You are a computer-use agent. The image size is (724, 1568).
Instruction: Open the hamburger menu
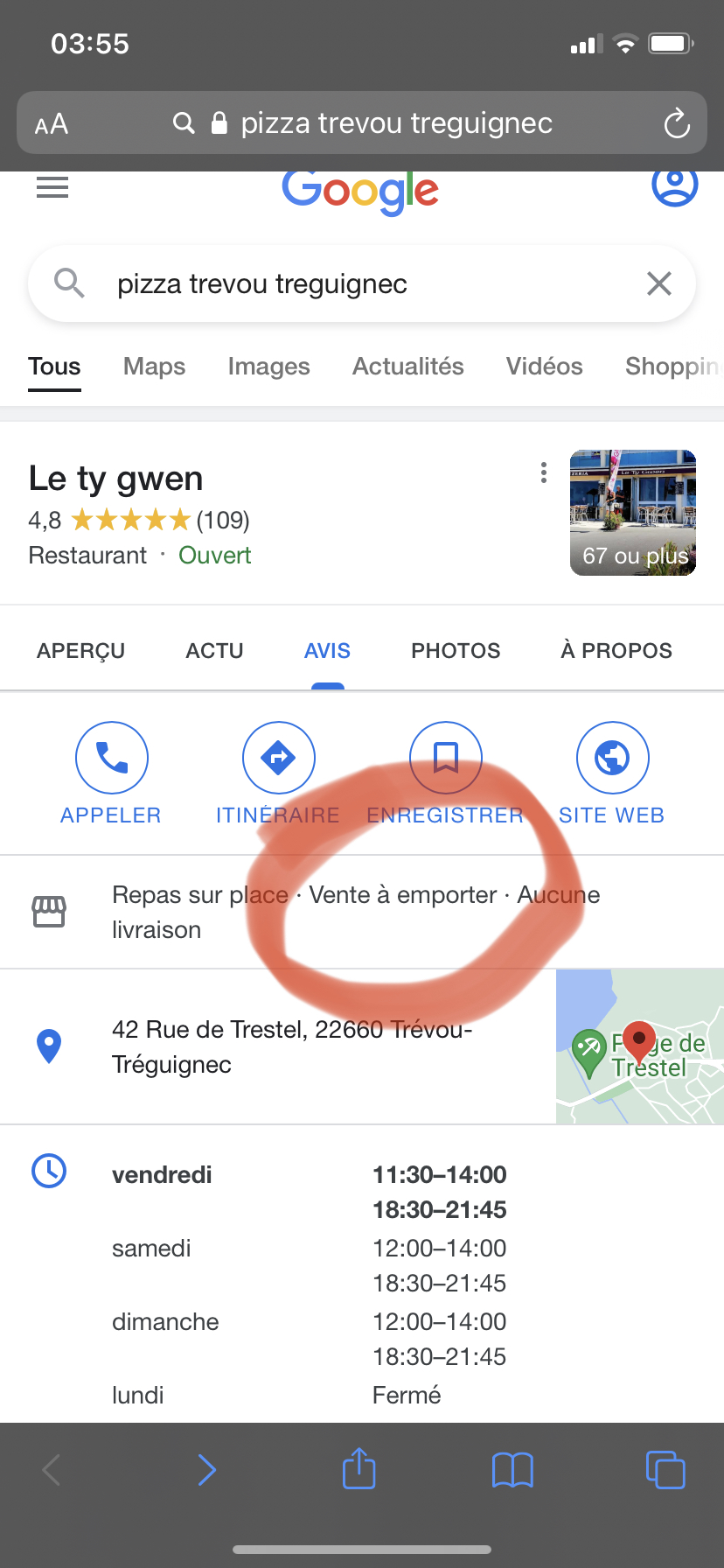[x=52, y=187]
